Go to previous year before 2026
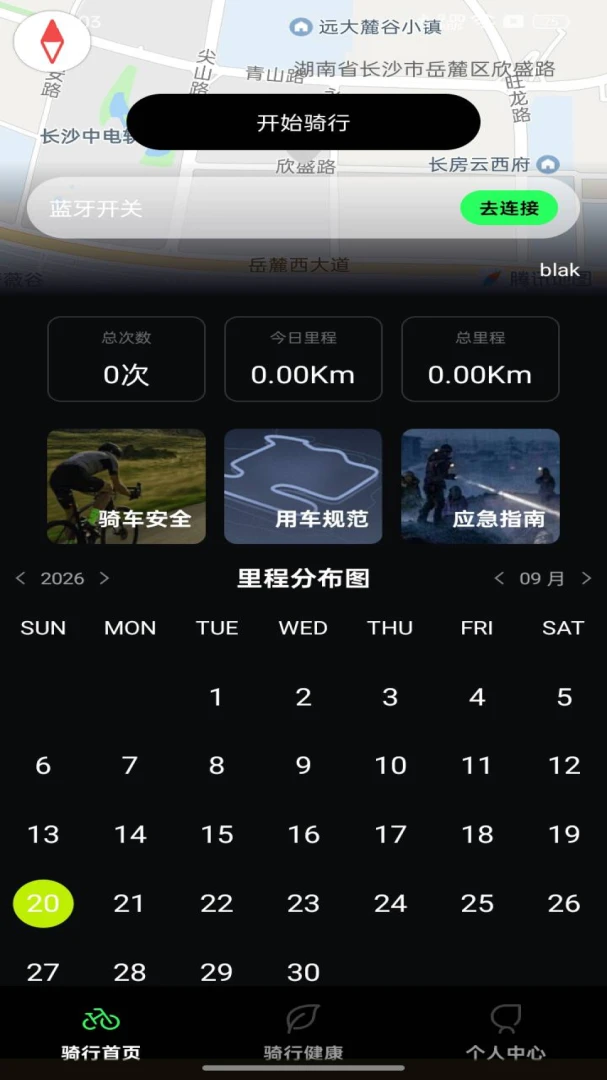This screenshot has height=1080, width=607. (x=21, y=578)
